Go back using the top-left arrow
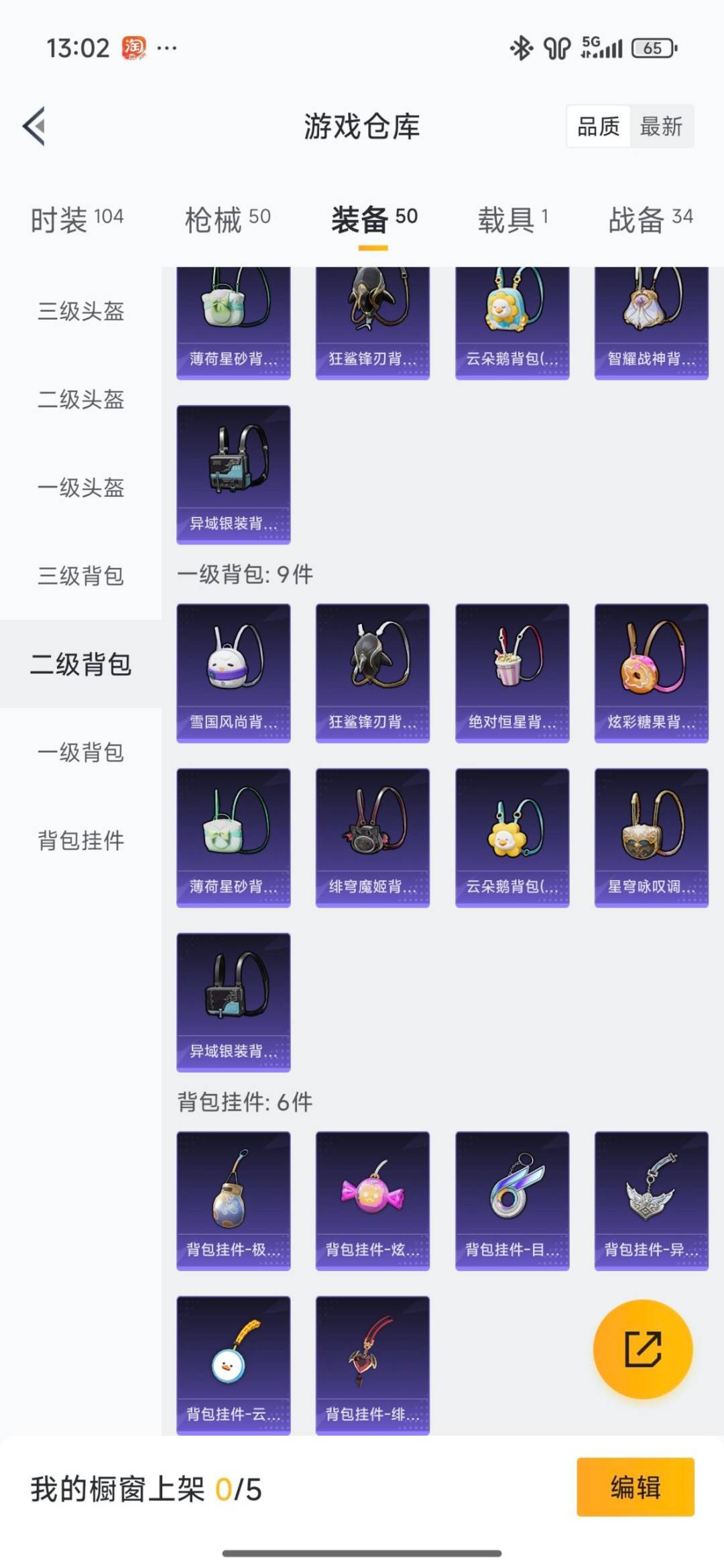Screen dimensions: 724x1568 click(34, 126)
